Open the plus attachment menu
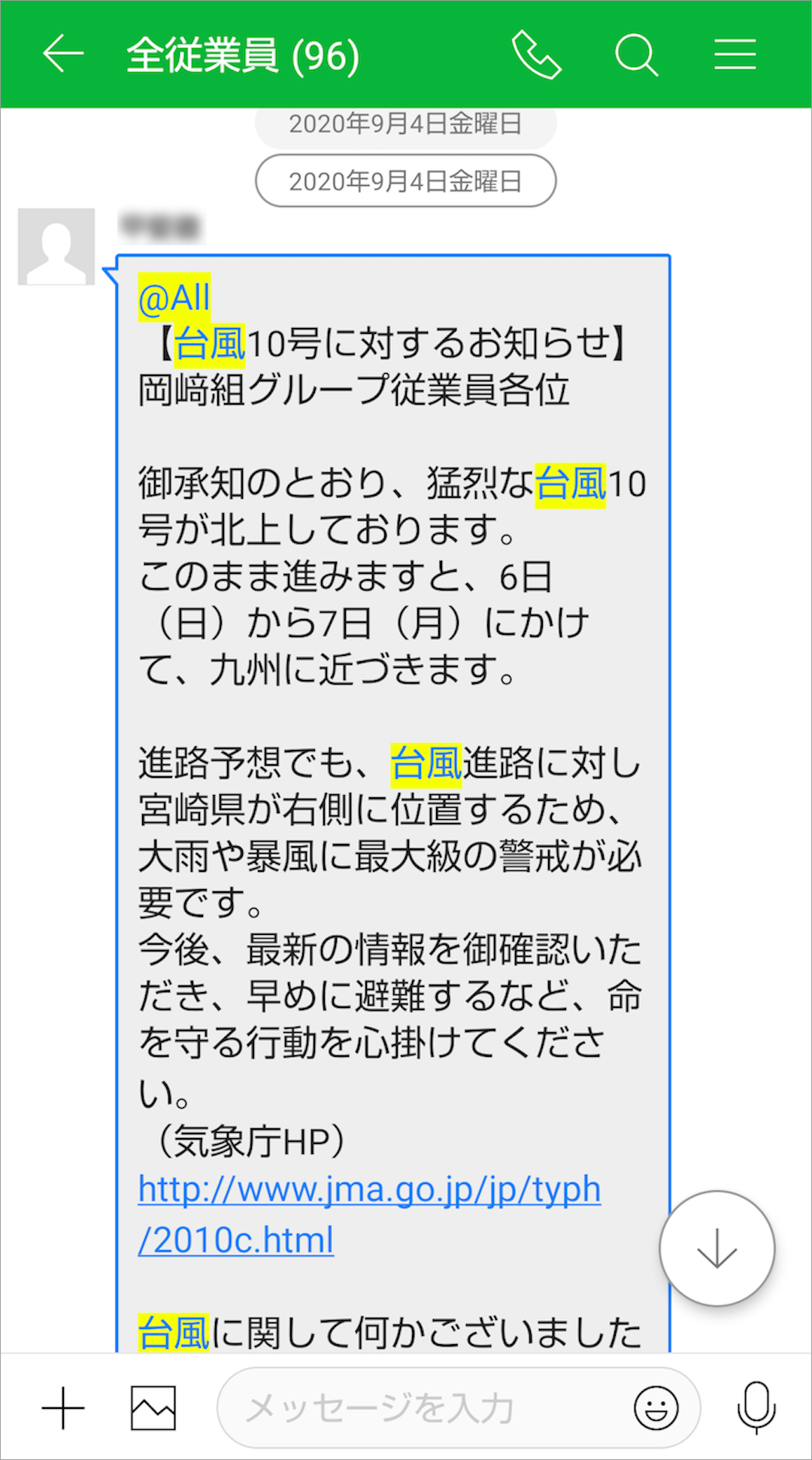 coord(63,1407)
